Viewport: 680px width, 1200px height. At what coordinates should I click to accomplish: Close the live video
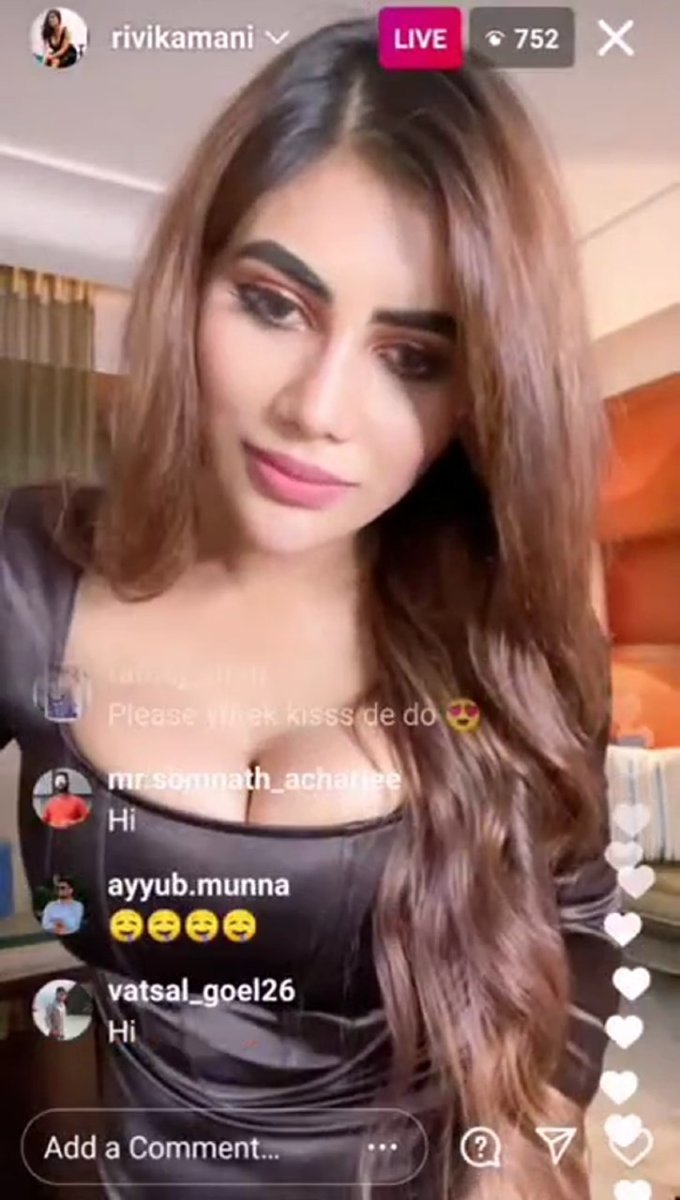coord(615,39)
